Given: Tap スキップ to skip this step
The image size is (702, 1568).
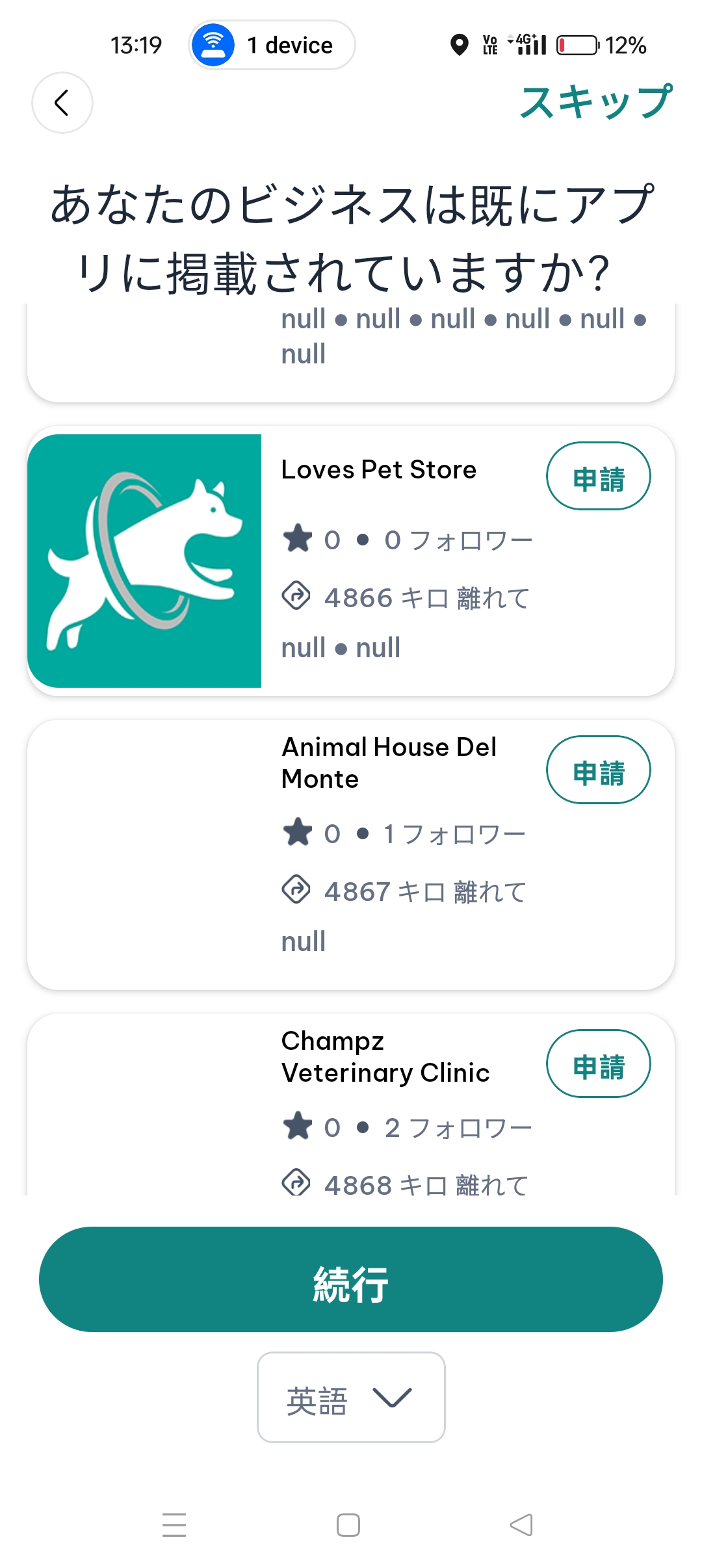Looking at the screenshot, I should click(x=595, y=103).
